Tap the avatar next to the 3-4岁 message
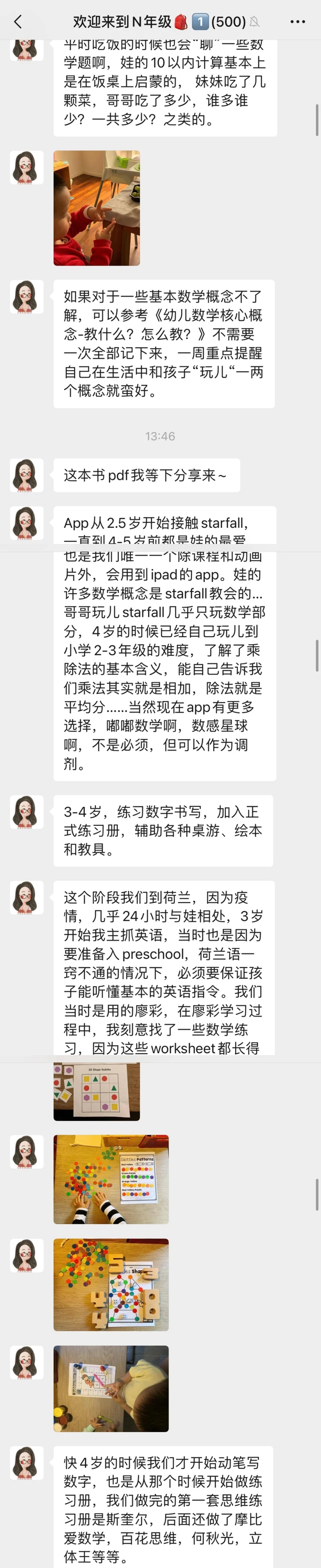321x1568 pixels. click(x=27, y=812)
